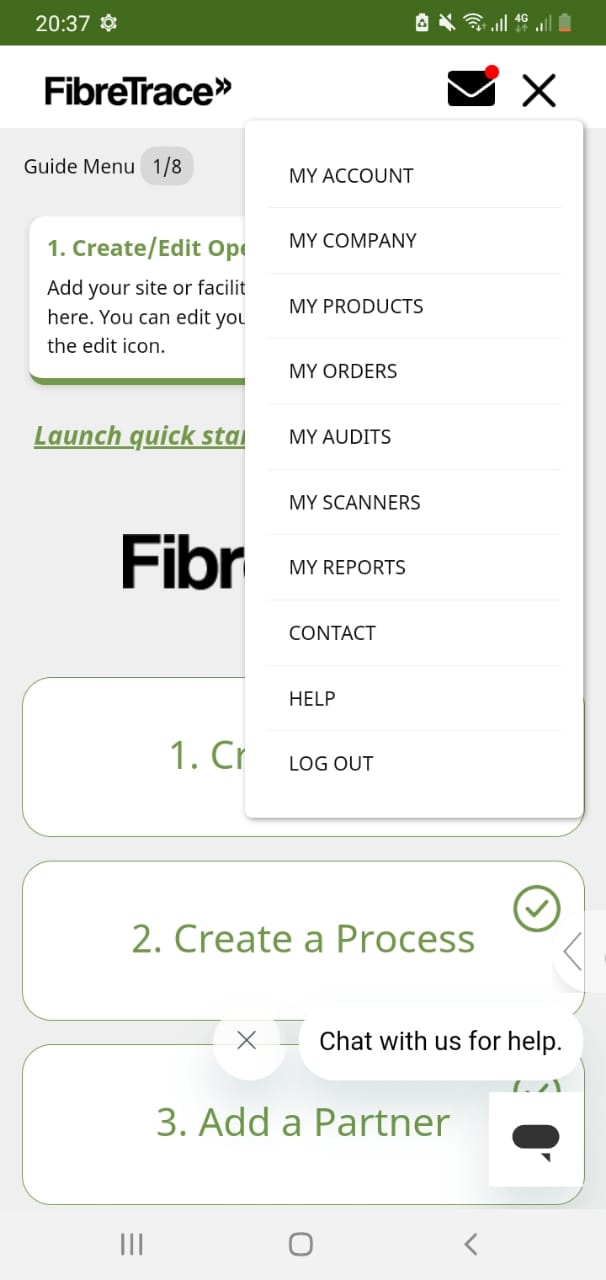Tap the Launch quick start link
This screenshot has width=606, height=1280.
[x=139, y=436]
